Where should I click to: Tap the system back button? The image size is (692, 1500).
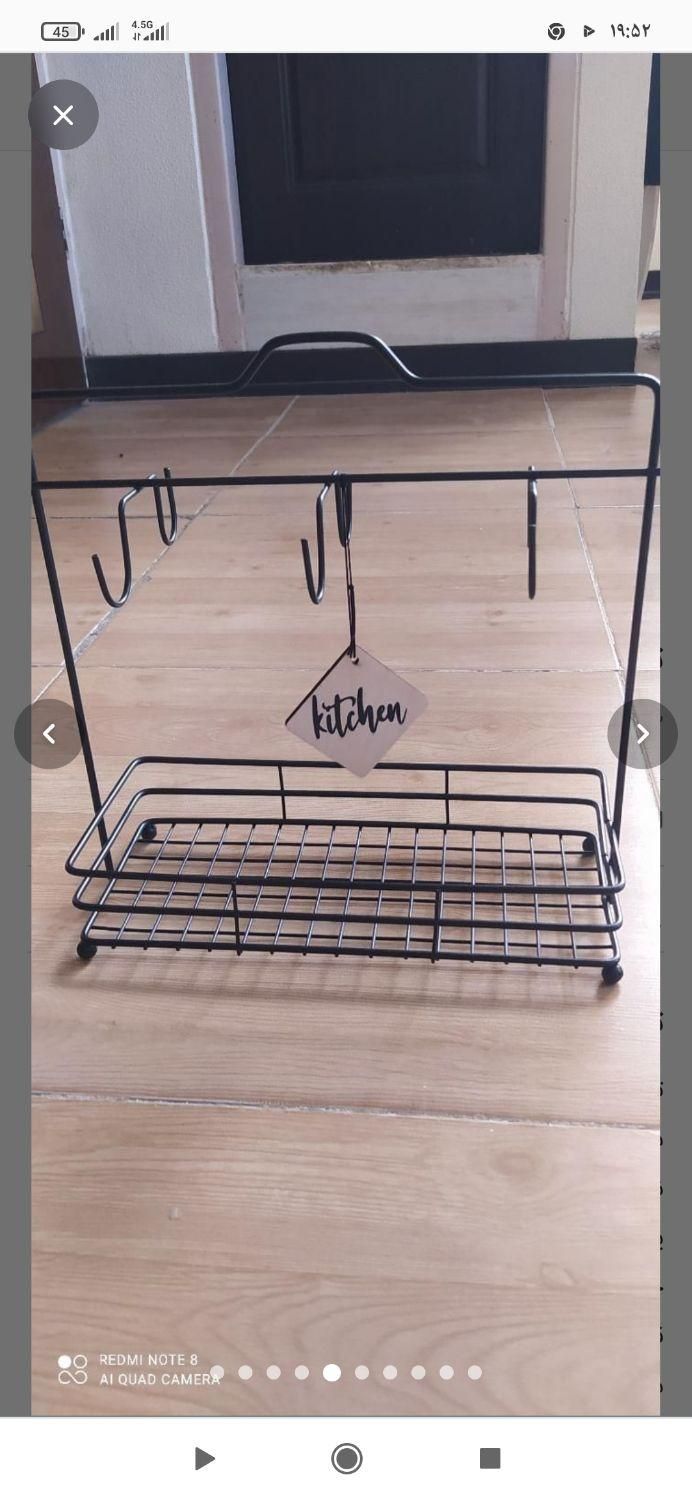pos(204,1458)
